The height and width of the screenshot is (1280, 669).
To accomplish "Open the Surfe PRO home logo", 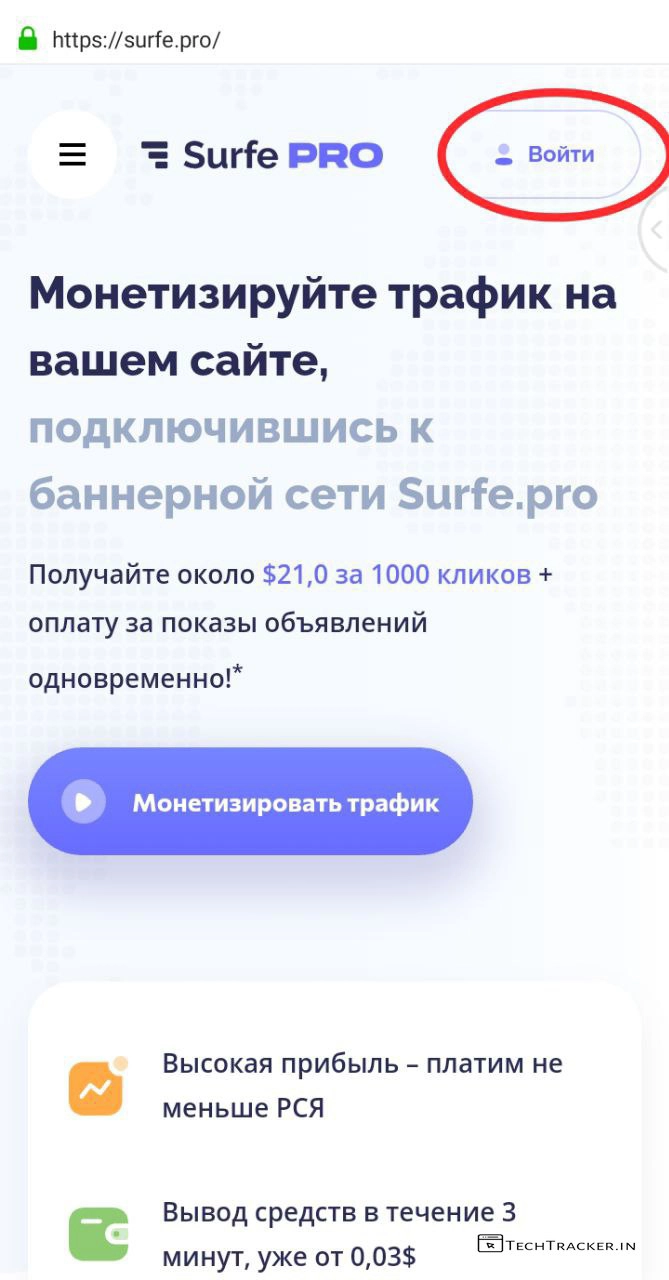I will 262,155.
